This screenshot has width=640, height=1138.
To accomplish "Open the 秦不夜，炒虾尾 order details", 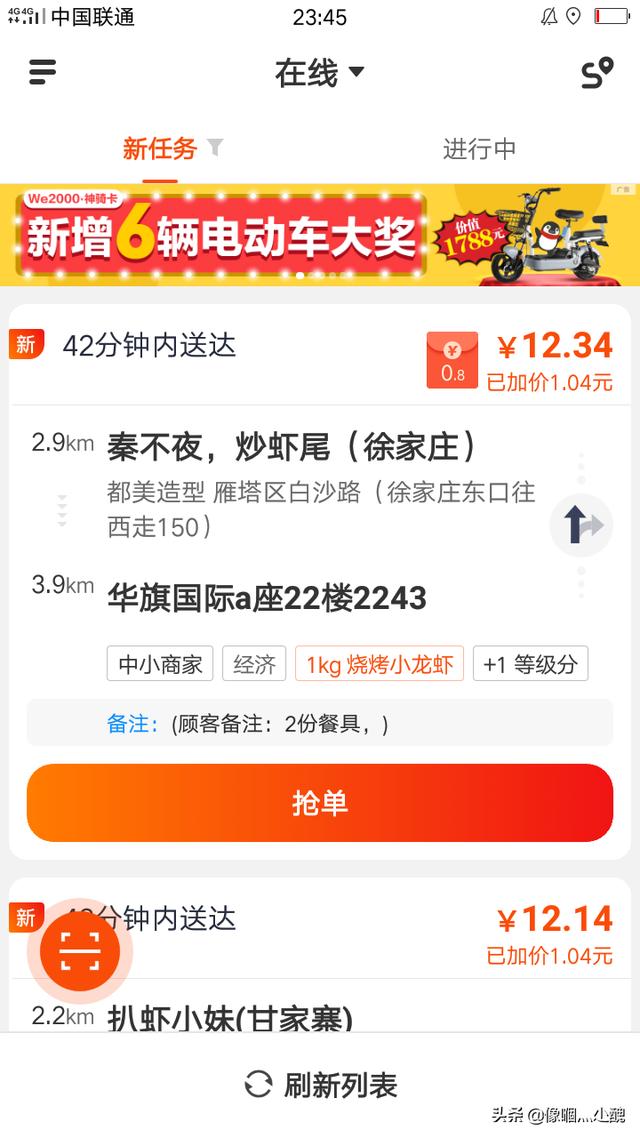I will pyautogui.click(x=292, y=447).
